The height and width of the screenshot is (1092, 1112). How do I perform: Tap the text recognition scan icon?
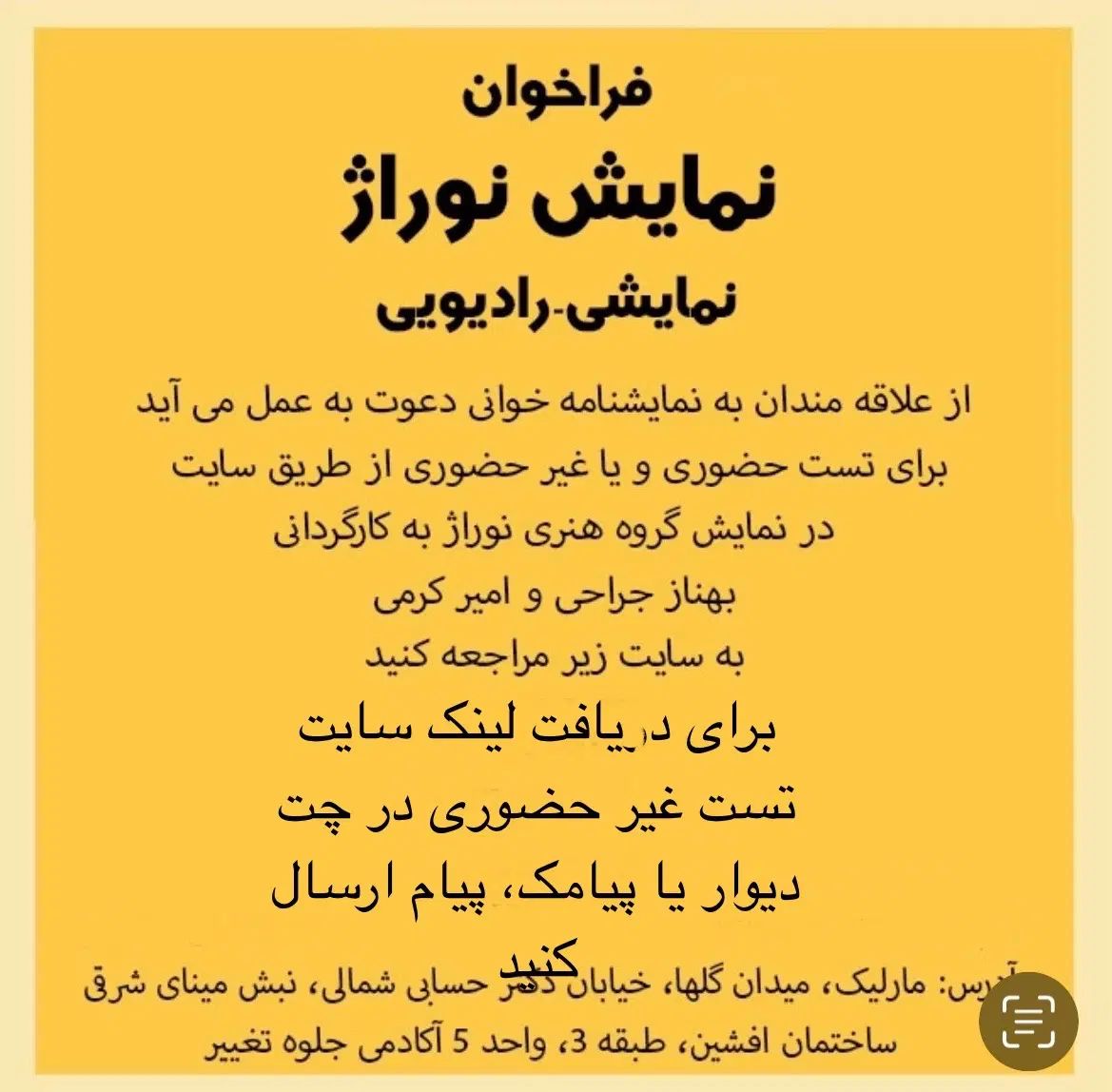click(1029, 1022)
